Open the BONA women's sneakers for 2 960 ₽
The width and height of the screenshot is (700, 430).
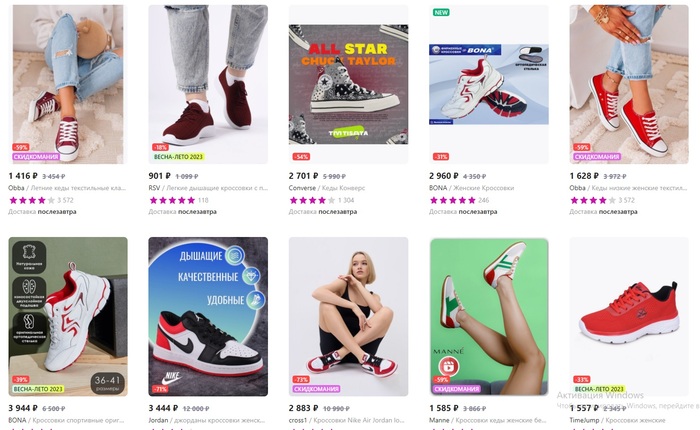tap(488, 85)
